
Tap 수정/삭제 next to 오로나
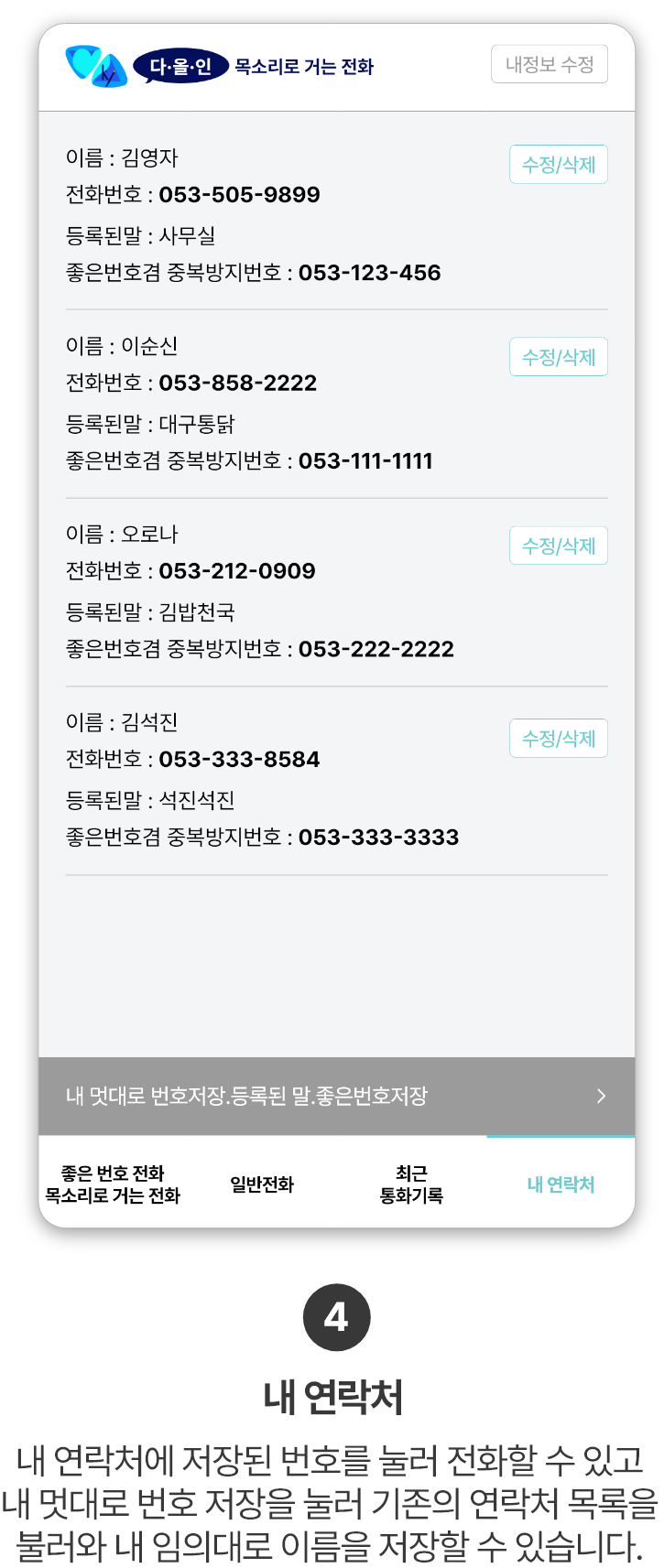[x=559, y=545]
